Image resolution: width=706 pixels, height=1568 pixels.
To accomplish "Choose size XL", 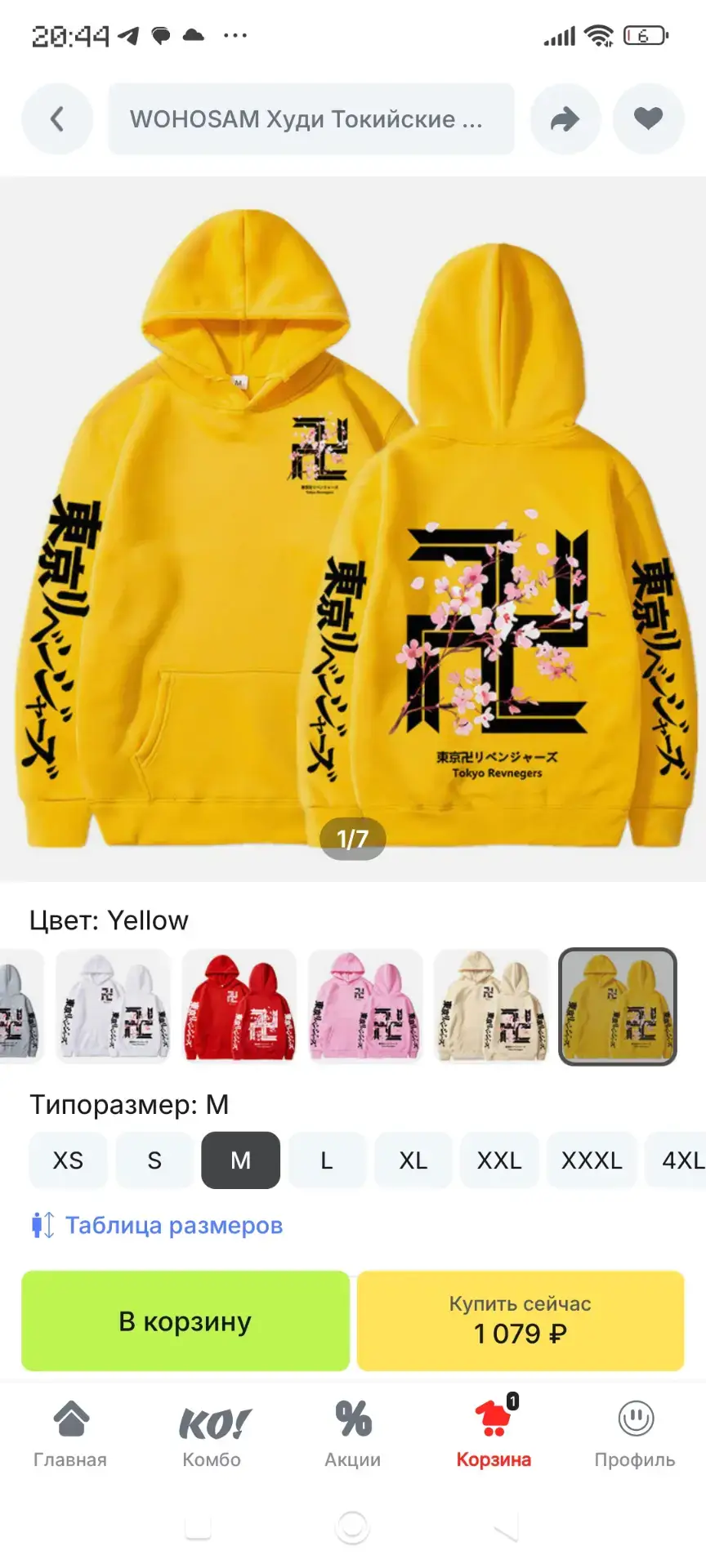I will [413, 1160].
